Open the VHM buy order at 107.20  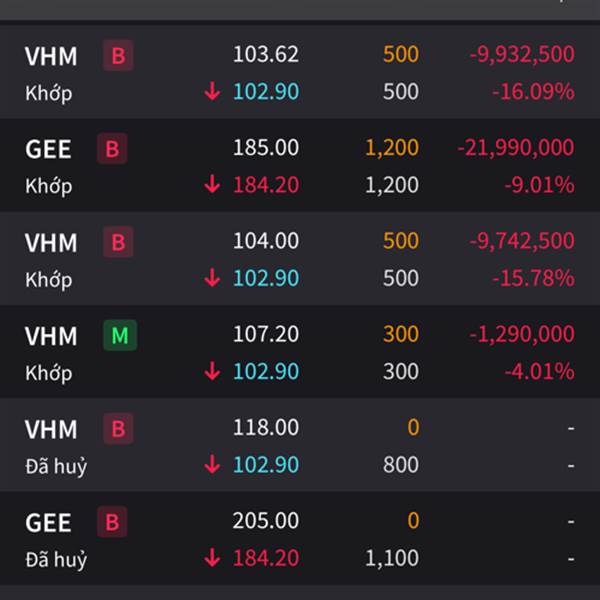point(300,352)
